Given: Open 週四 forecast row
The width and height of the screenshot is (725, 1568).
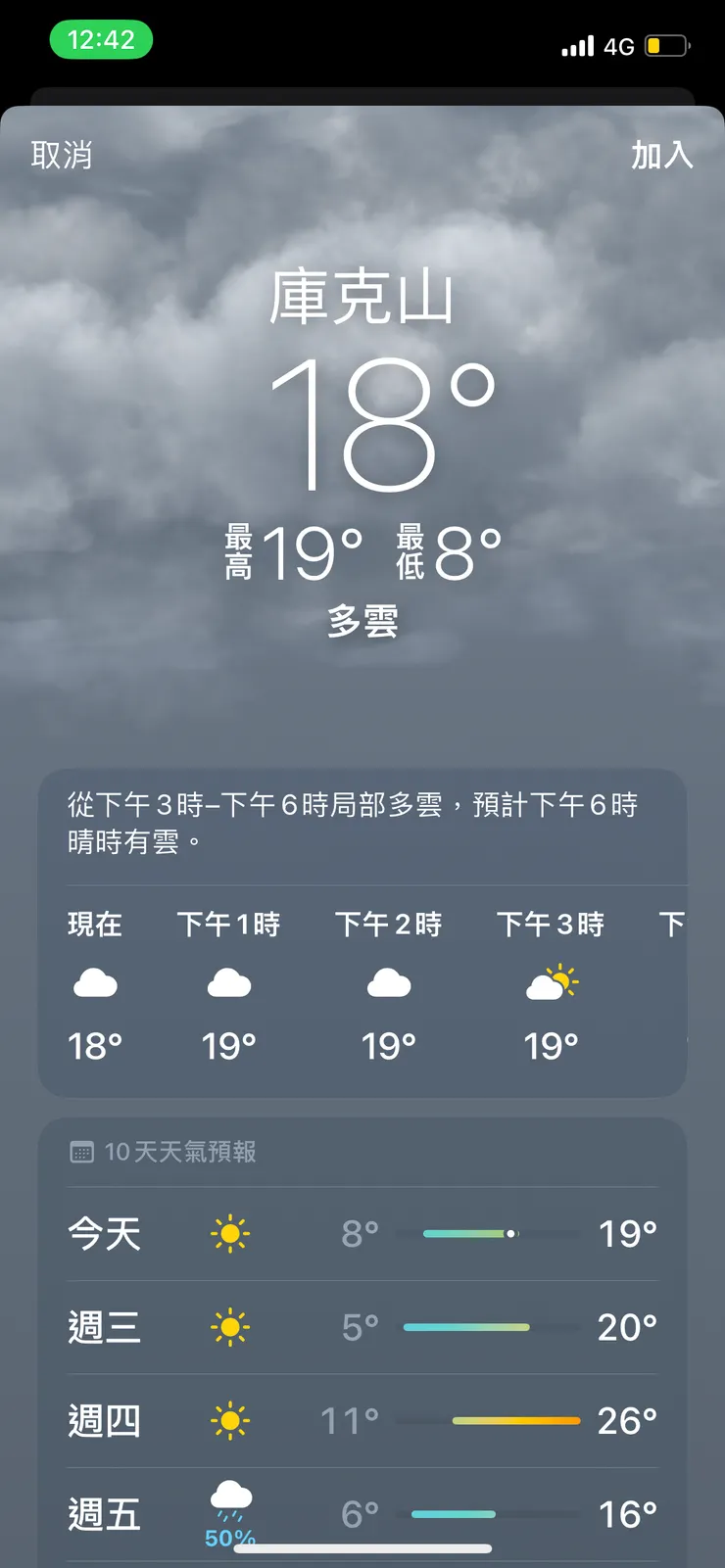Looking at the screenshot, I should (362, 1420).
